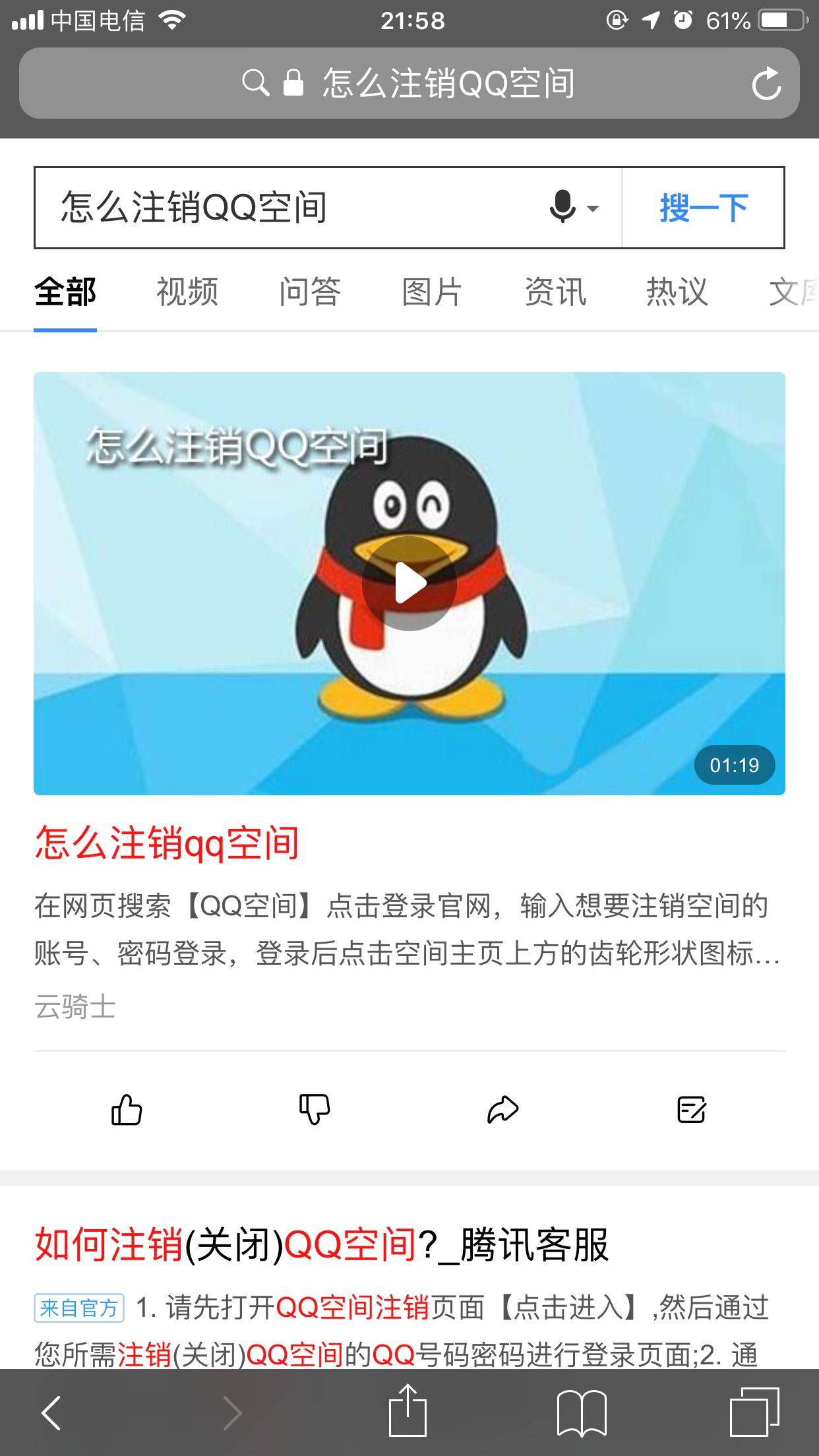The image size is (819, 1456).
Task: Tap the lock icon in the address bar
Action: [x=295, y=83]
